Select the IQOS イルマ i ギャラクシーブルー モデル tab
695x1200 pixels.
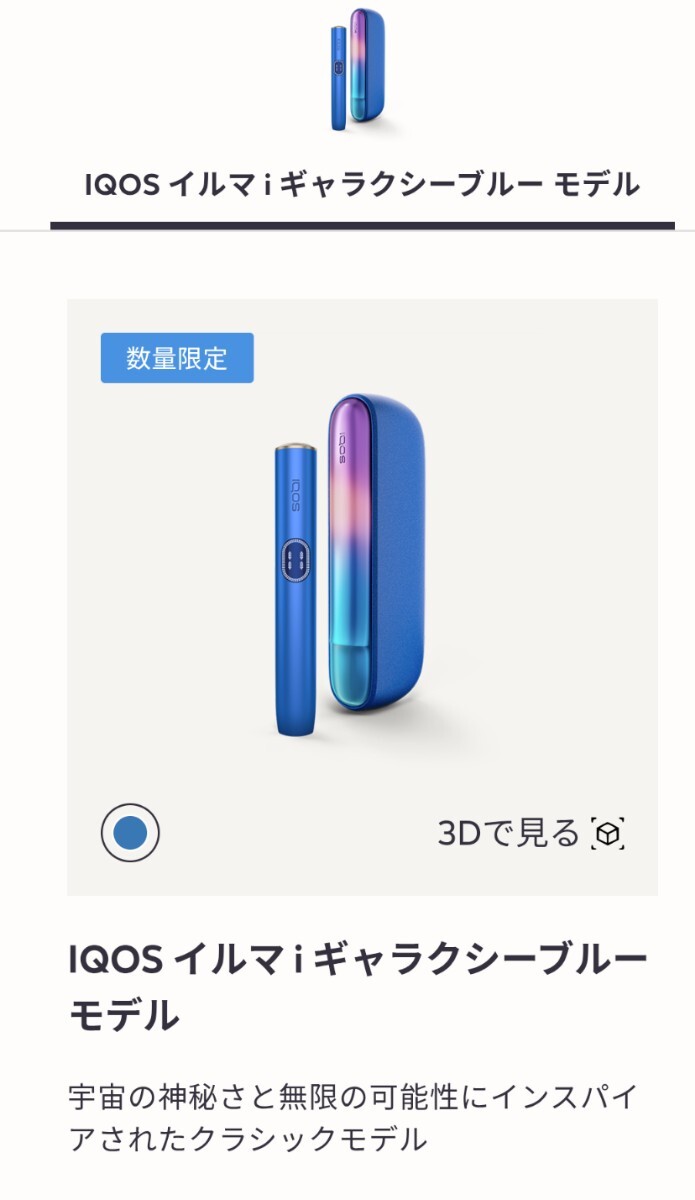click(361, 185)
